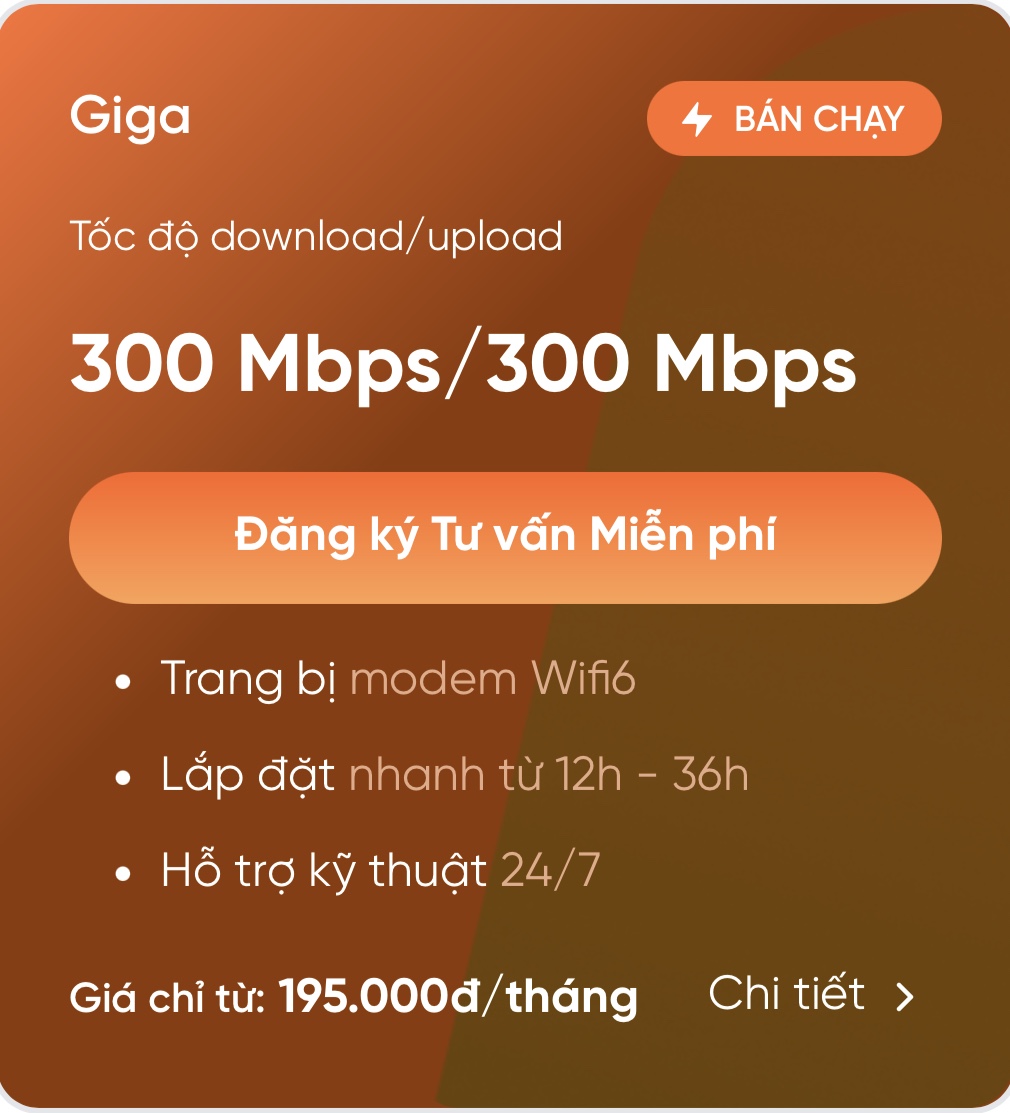Click the bullet point beside Trang bị modem Wifi6

coord(124,681)
